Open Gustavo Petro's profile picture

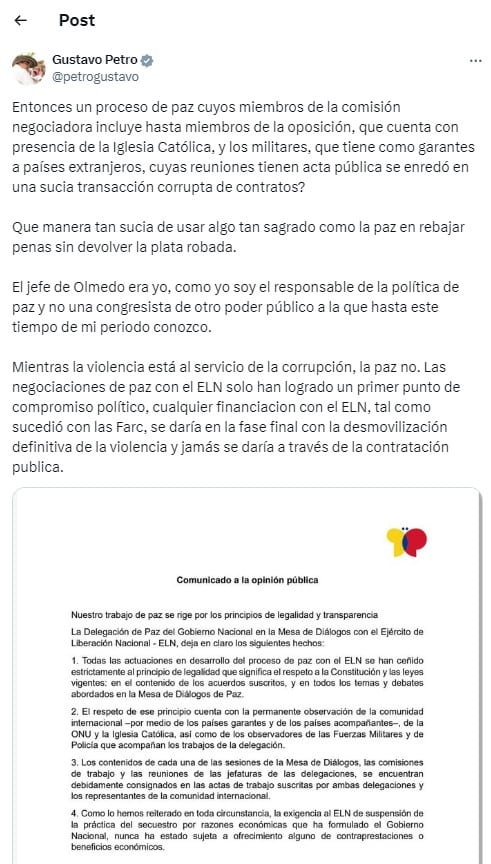pos(29,68)
